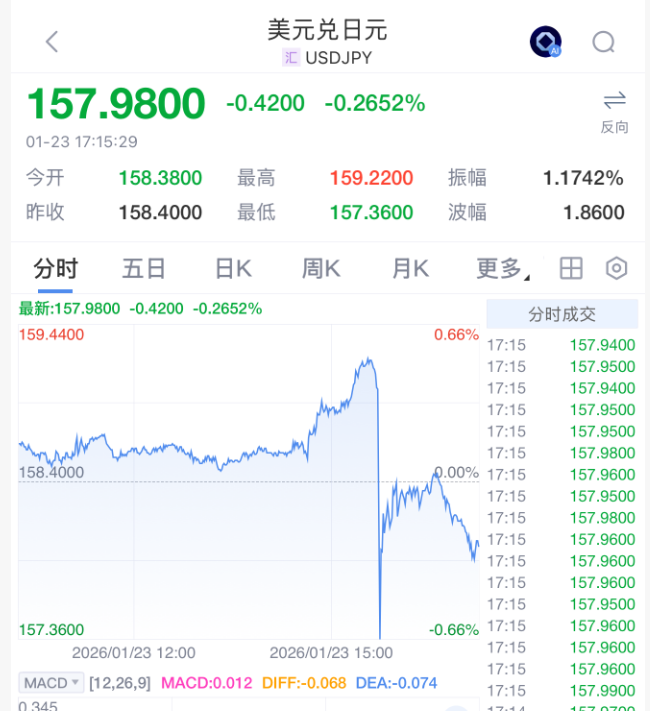The height and width of the screenshot is (711, 650).
Task: Open the chart grid layout icon
Action: (571, 268)
